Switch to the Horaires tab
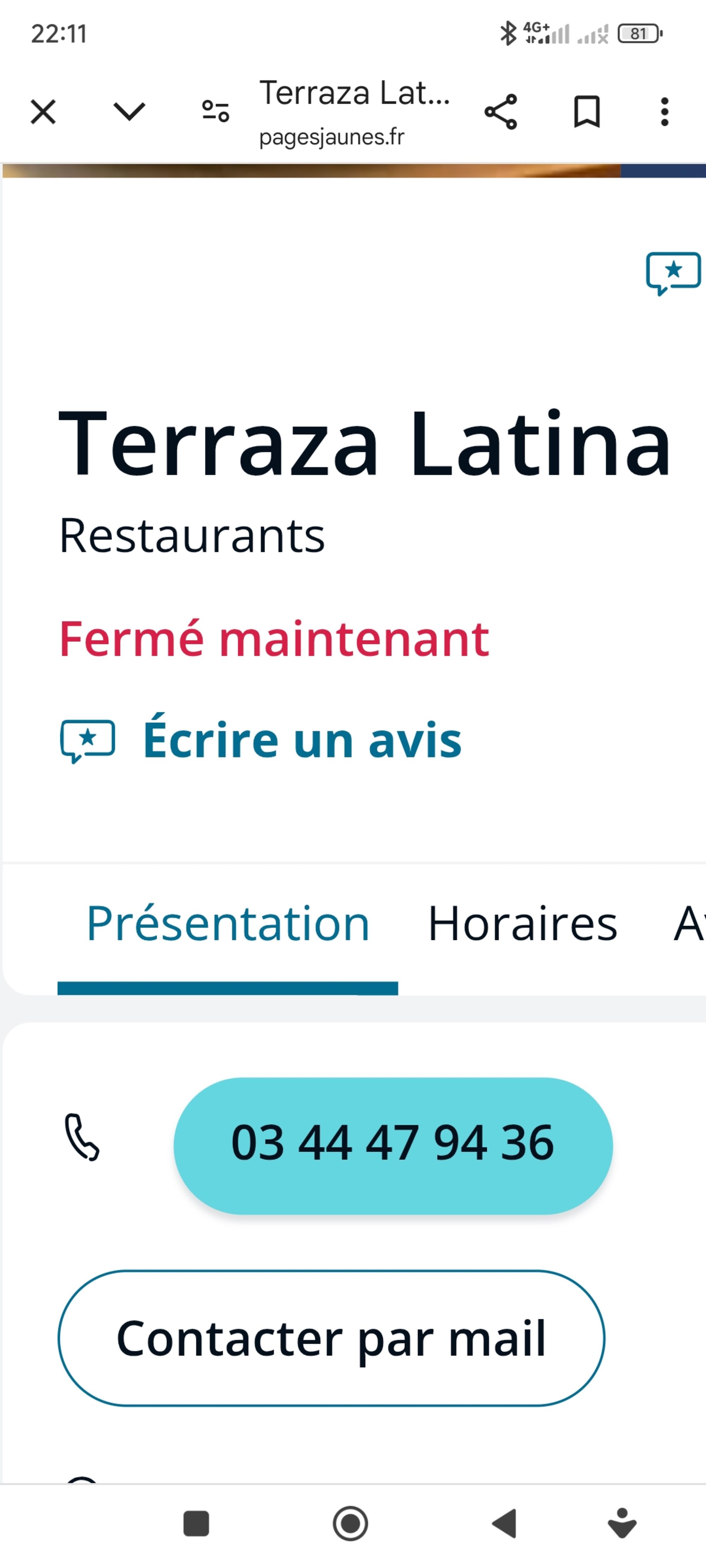The image size is (706, 1568). [522, 924]
